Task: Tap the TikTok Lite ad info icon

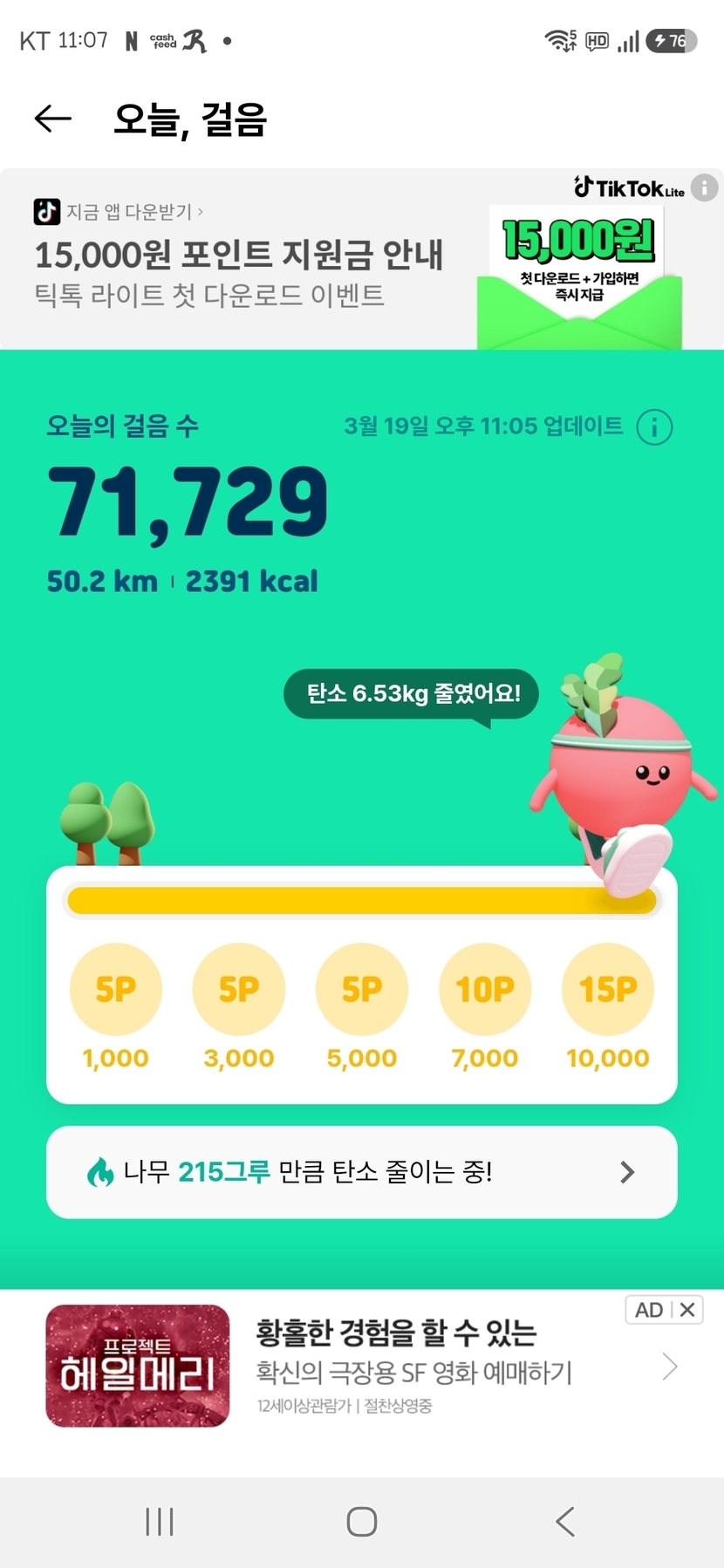Action: tap(704, 187)
